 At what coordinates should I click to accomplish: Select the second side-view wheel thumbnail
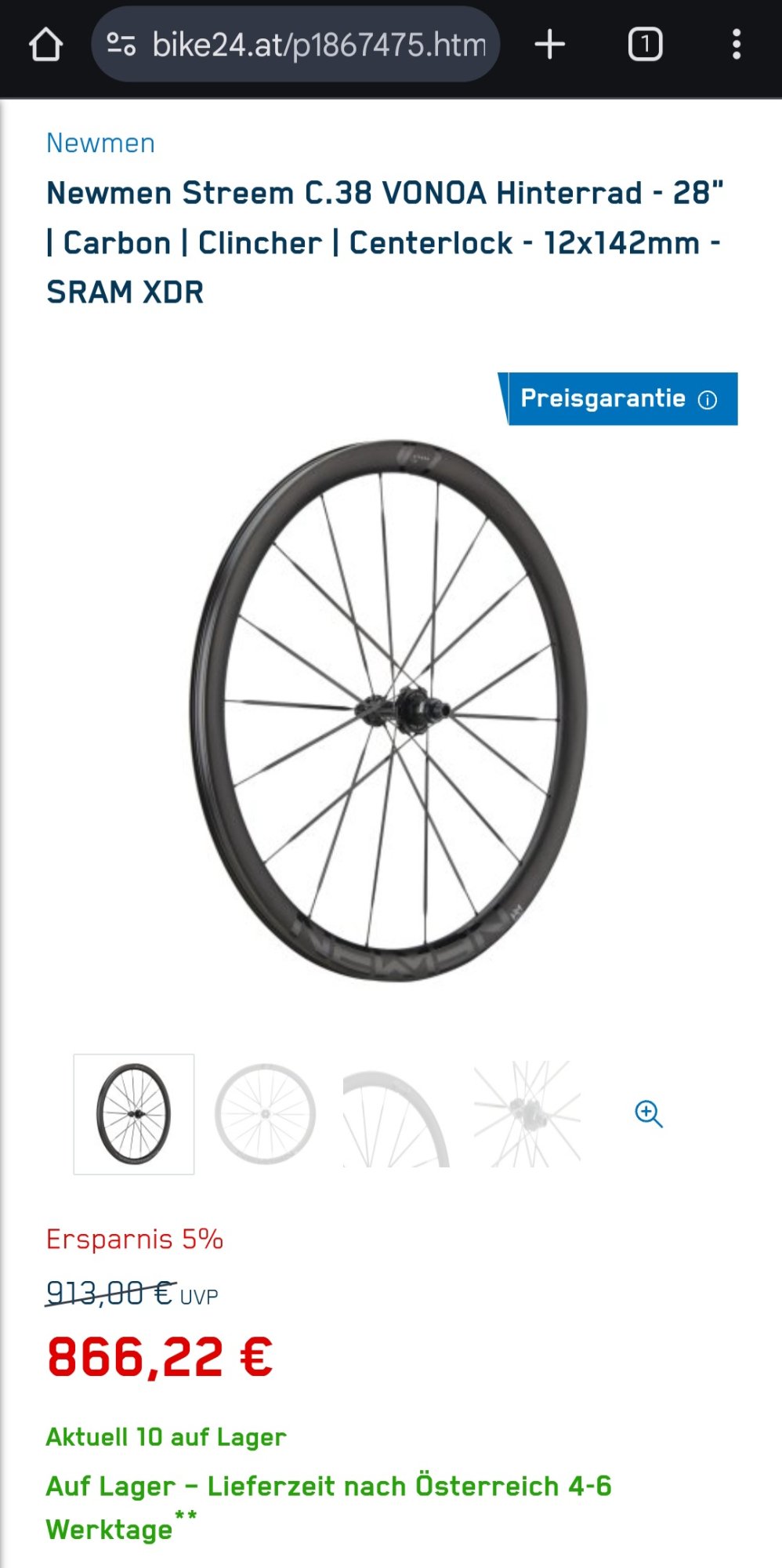coord(265,1114)
